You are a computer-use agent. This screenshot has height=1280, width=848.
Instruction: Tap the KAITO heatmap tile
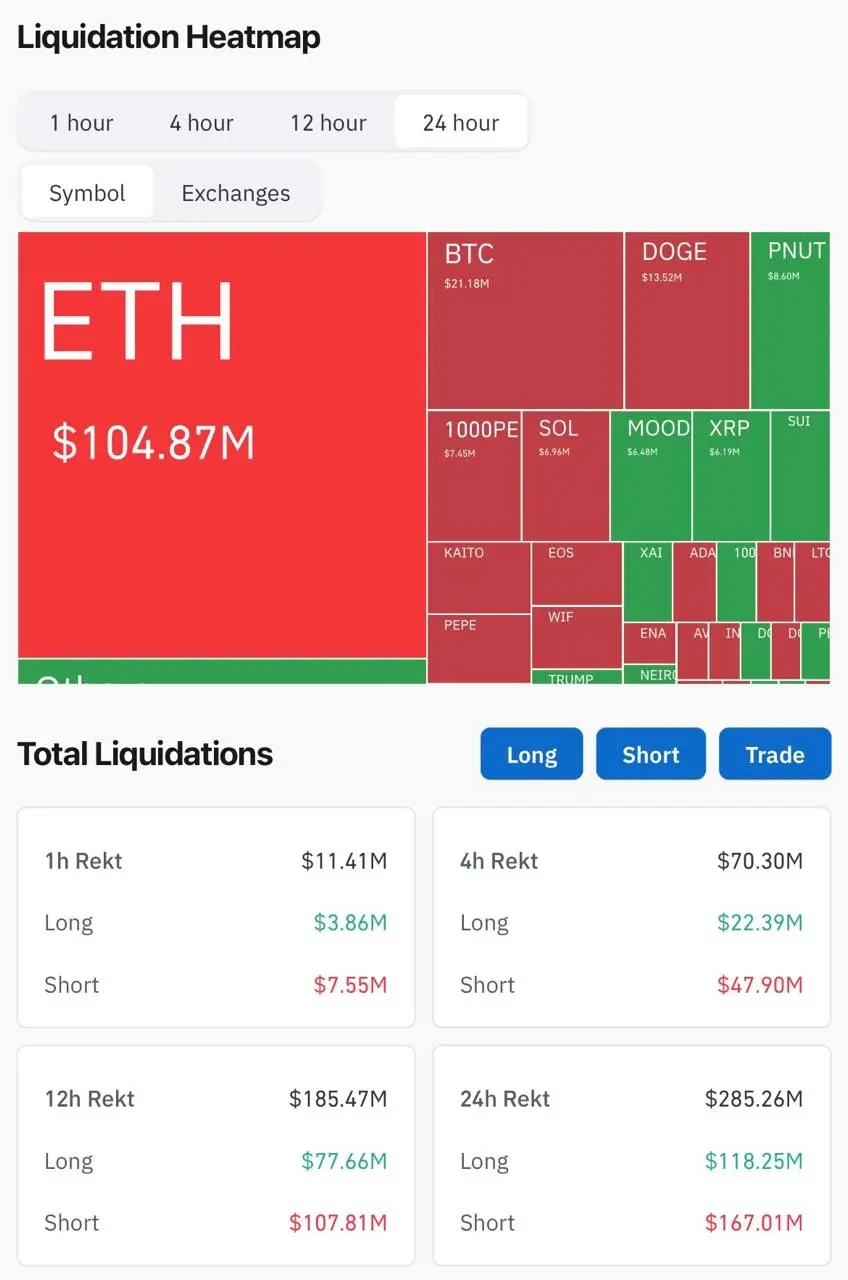[478, 577]
